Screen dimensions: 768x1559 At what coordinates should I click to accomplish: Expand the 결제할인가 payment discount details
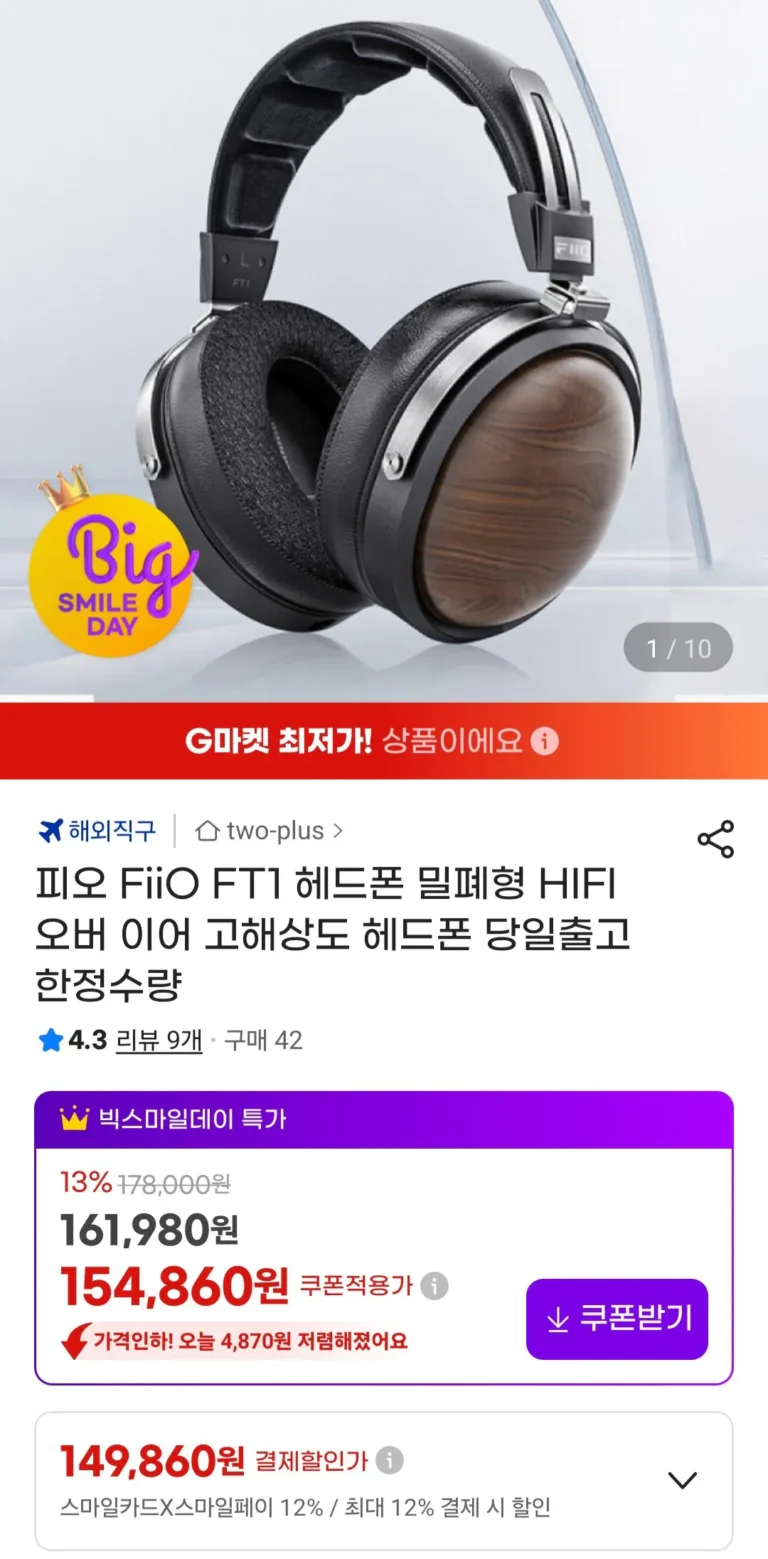tap(682, 1480)
